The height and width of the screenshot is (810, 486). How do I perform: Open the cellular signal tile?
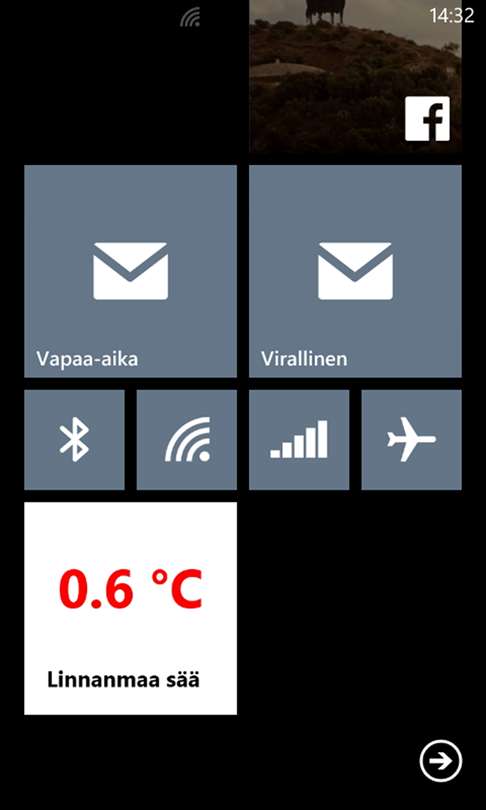pyautogui.click(x=299, y=440)
